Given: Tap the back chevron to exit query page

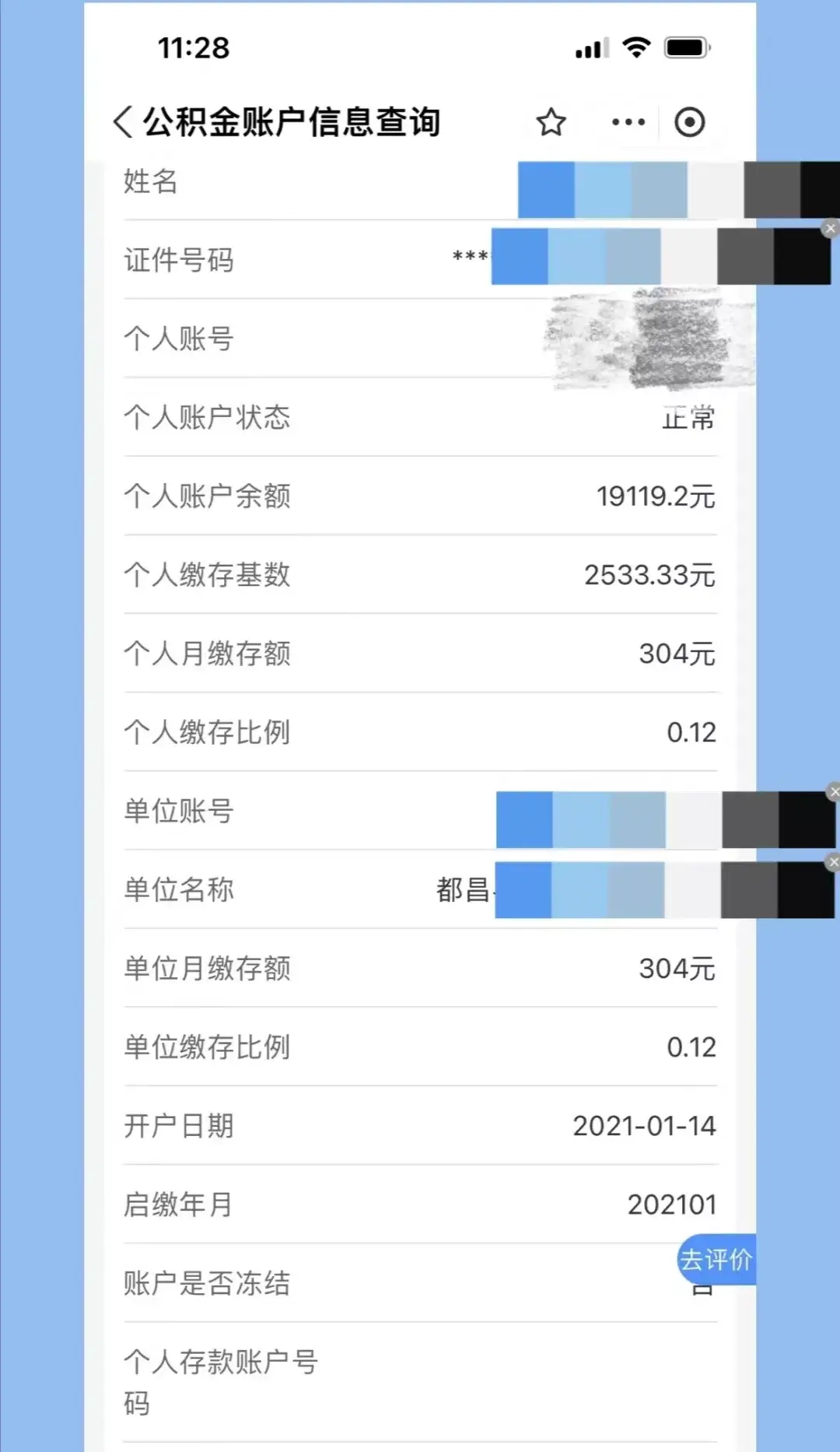Looking at the screenshot, I should click(x=122, y=122).
